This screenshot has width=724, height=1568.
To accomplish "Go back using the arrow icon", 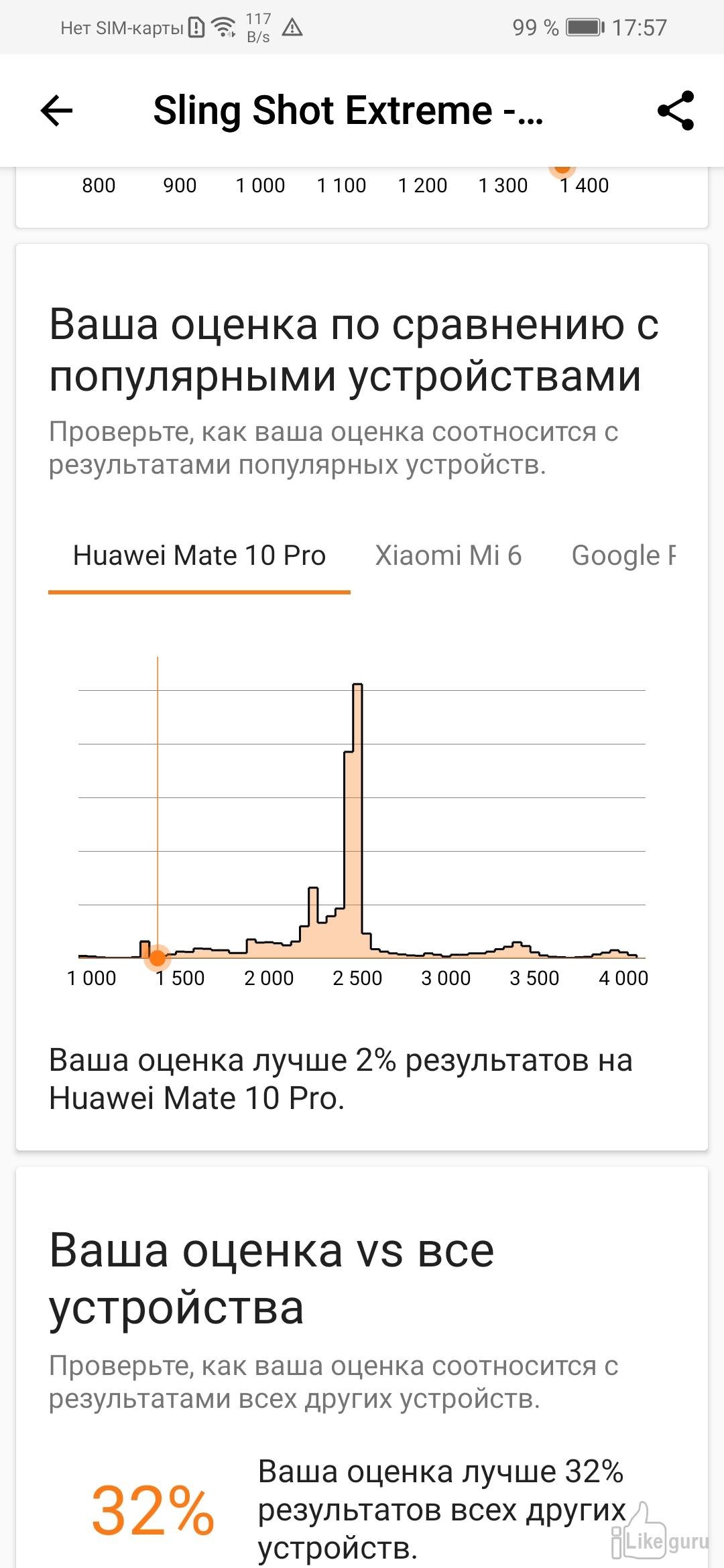I will [56, 111].
